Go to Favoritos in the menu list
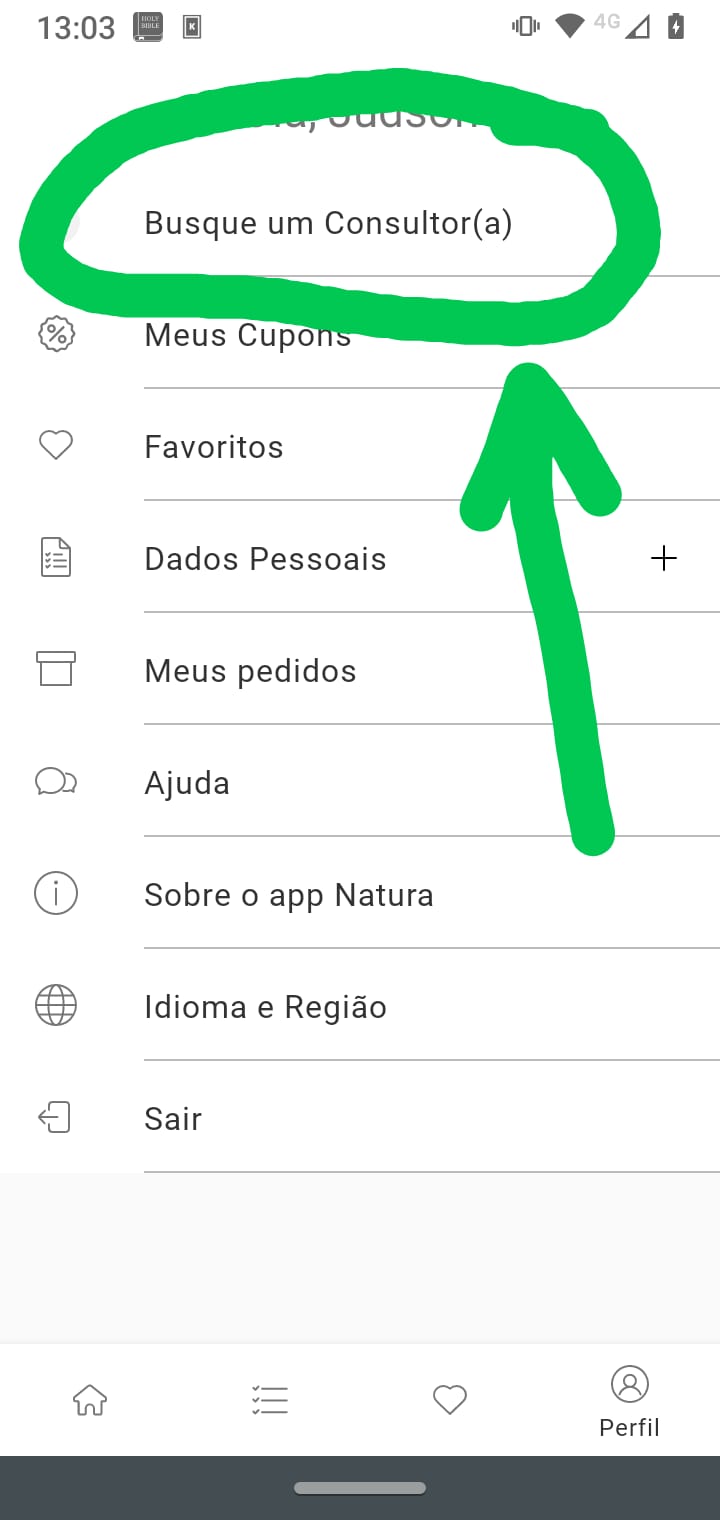720x1520 pixels. tap(214, 447)
